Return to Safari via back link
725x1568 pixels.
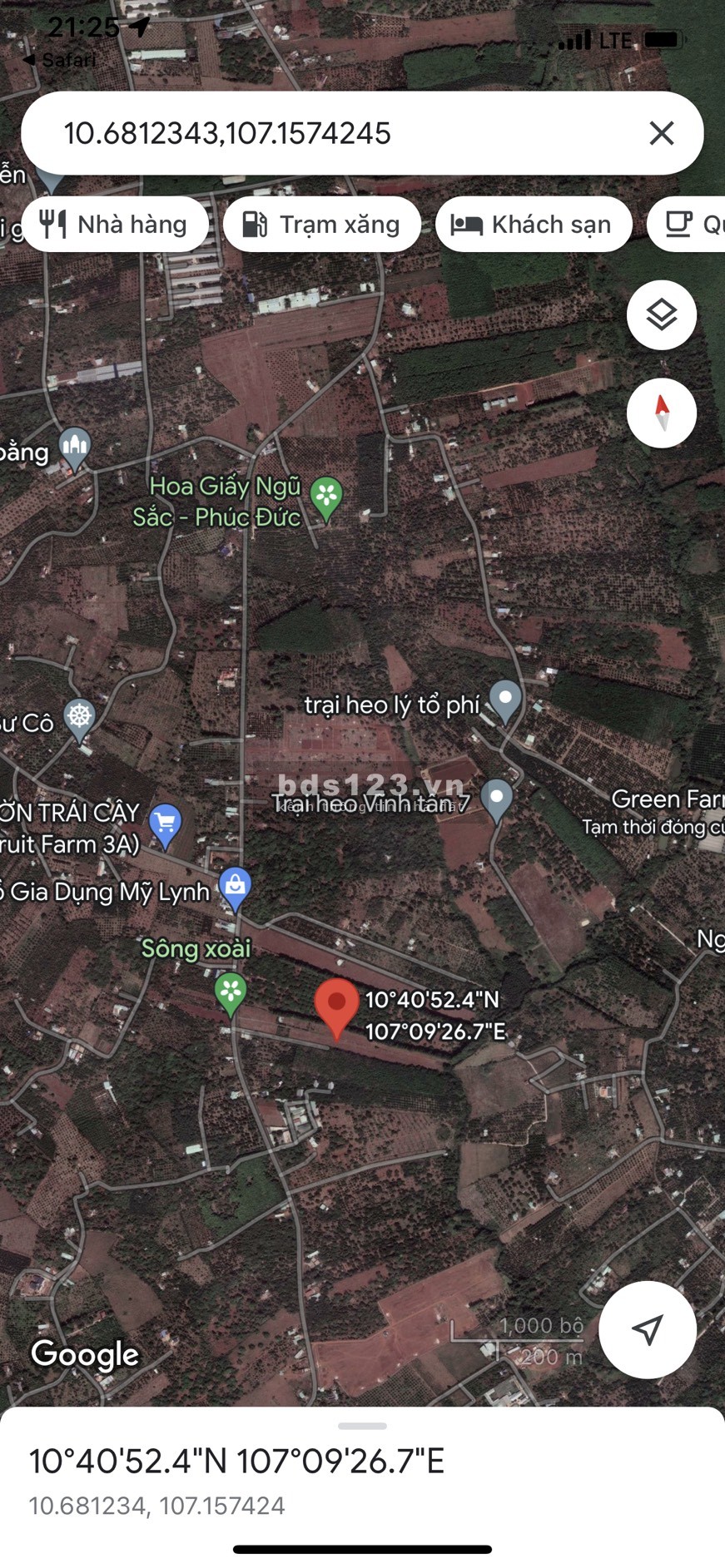coord(58,60)
